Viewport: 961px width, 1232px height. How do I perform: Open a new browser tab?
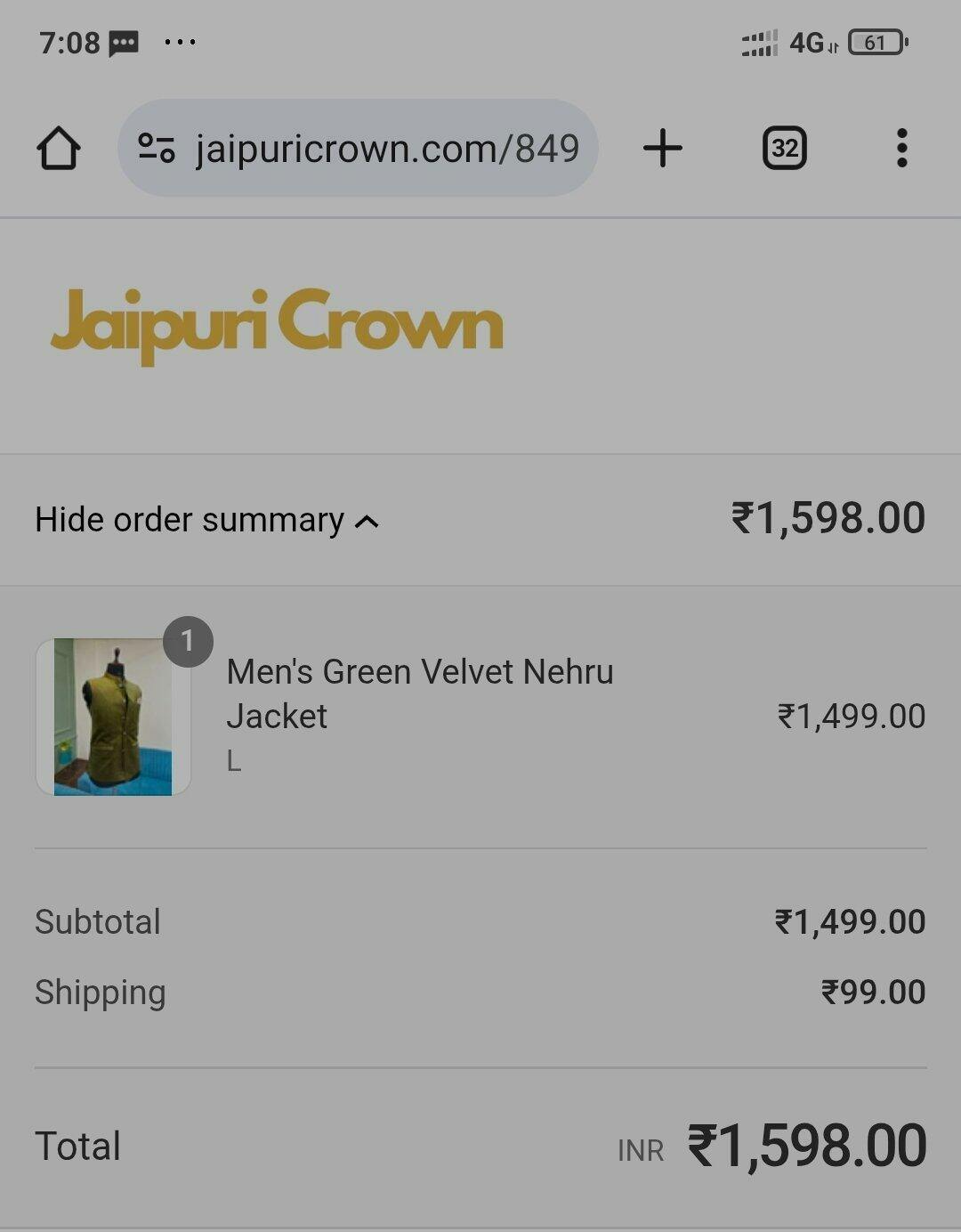click(662, 148)
